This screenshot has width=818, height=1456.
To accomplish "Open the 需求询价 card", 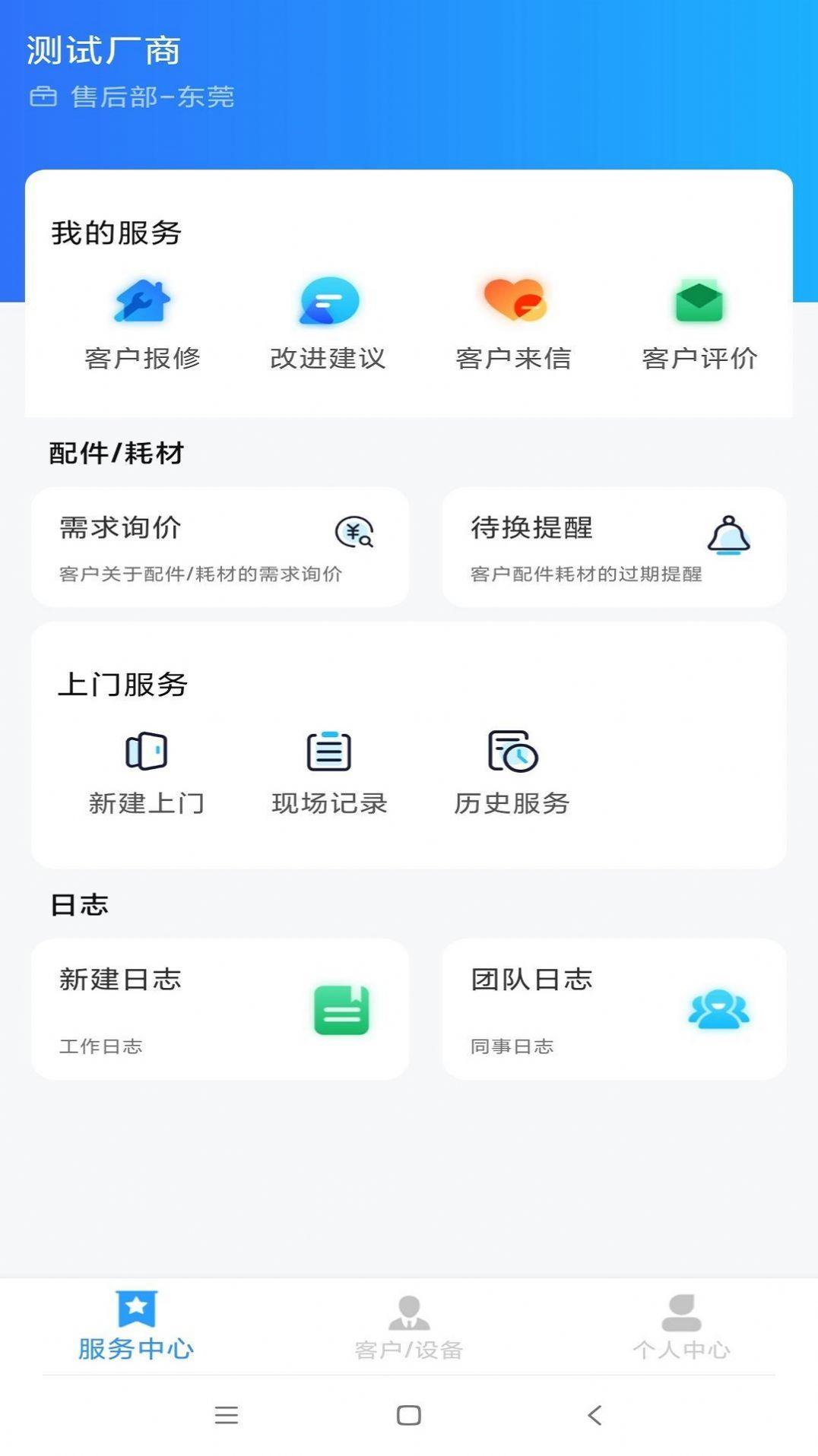I will pos(220,547).
